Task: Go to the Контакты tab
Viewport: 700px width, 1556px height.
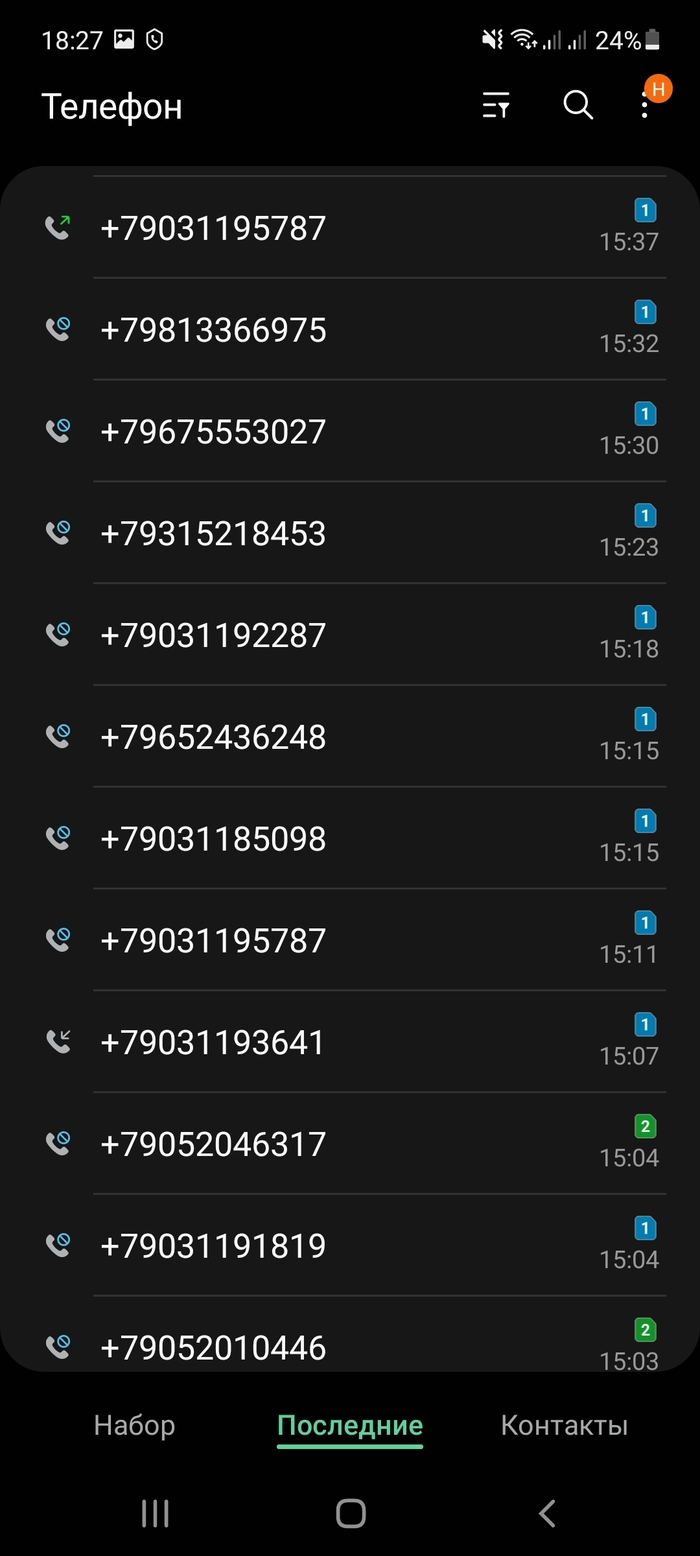Action: [x=564, y=1425]
